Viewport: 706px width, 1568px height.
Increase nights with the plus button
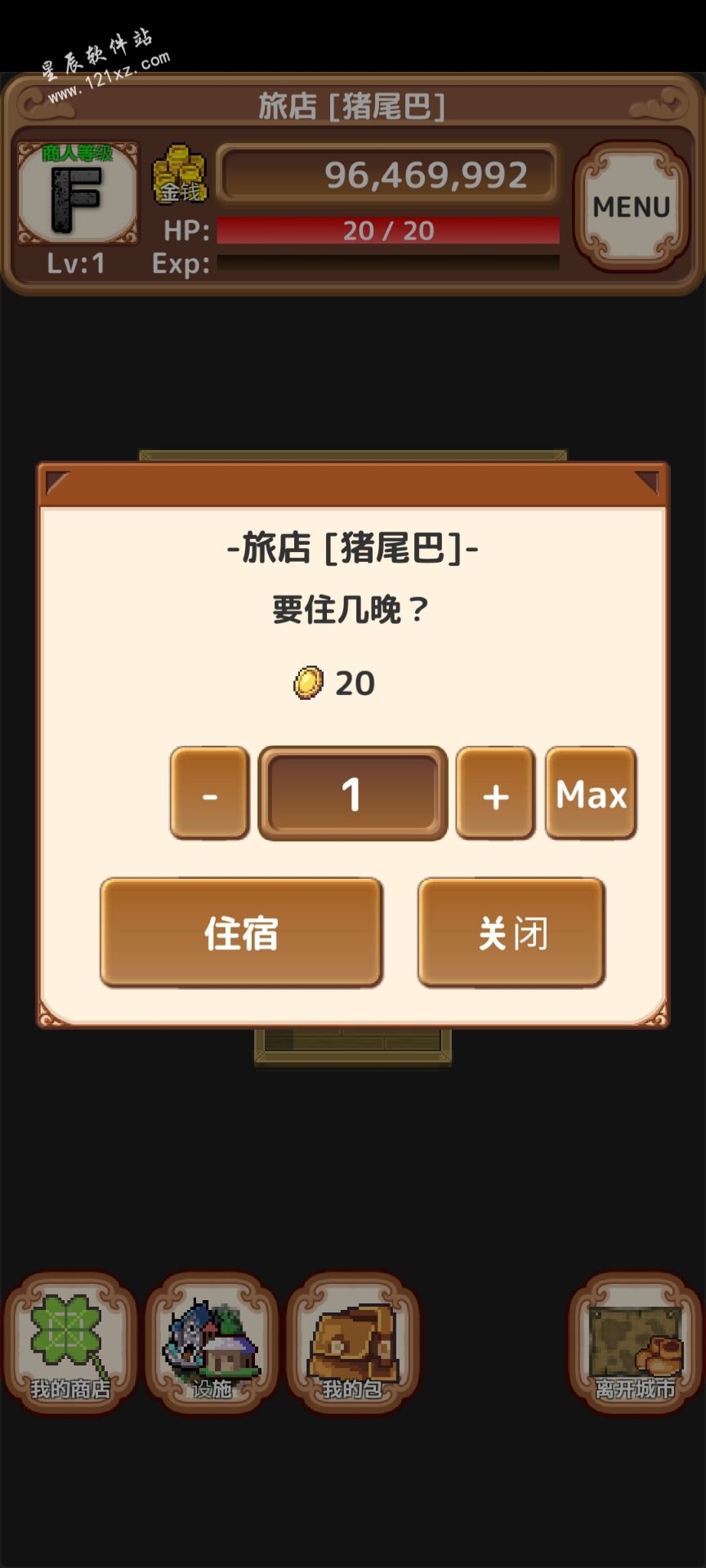[495, 793]
